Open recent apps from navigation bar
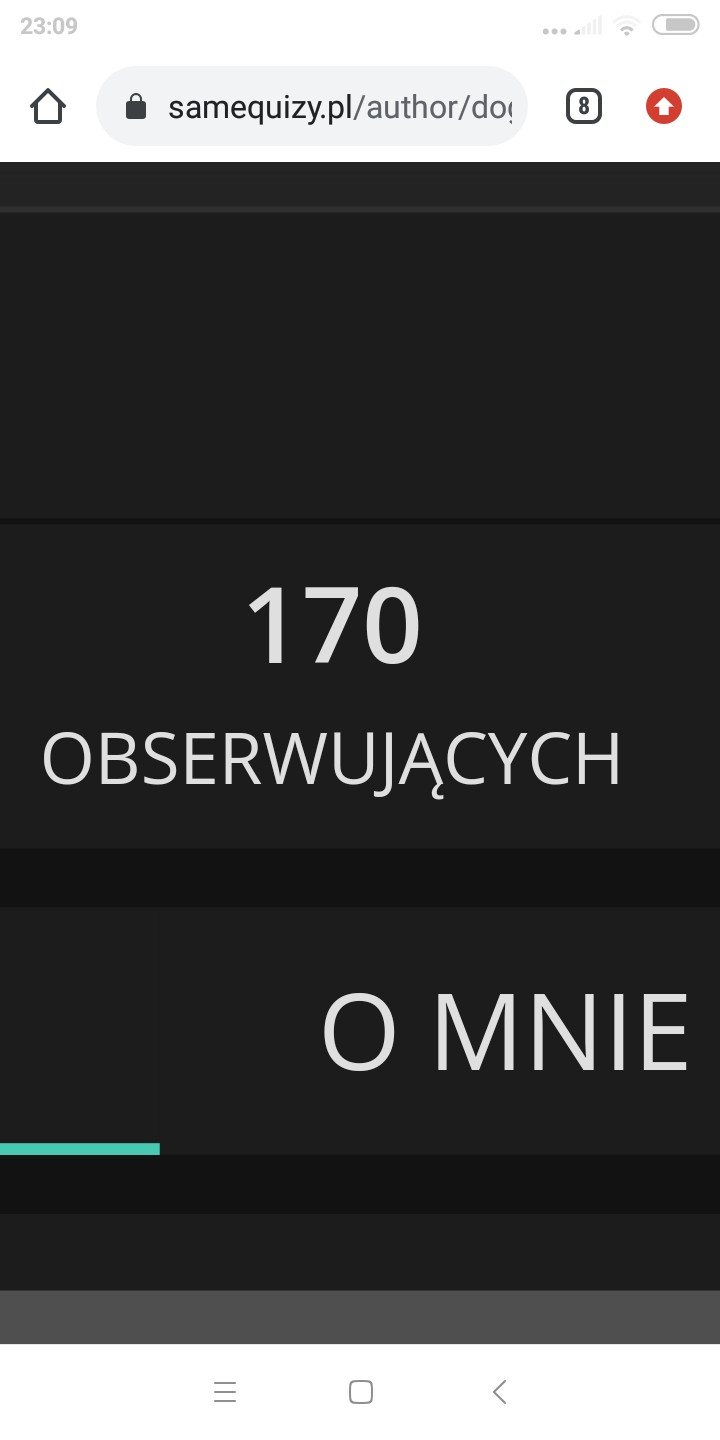The height and width of the screenshot is (1440, 720). [x=225, y=1391]
